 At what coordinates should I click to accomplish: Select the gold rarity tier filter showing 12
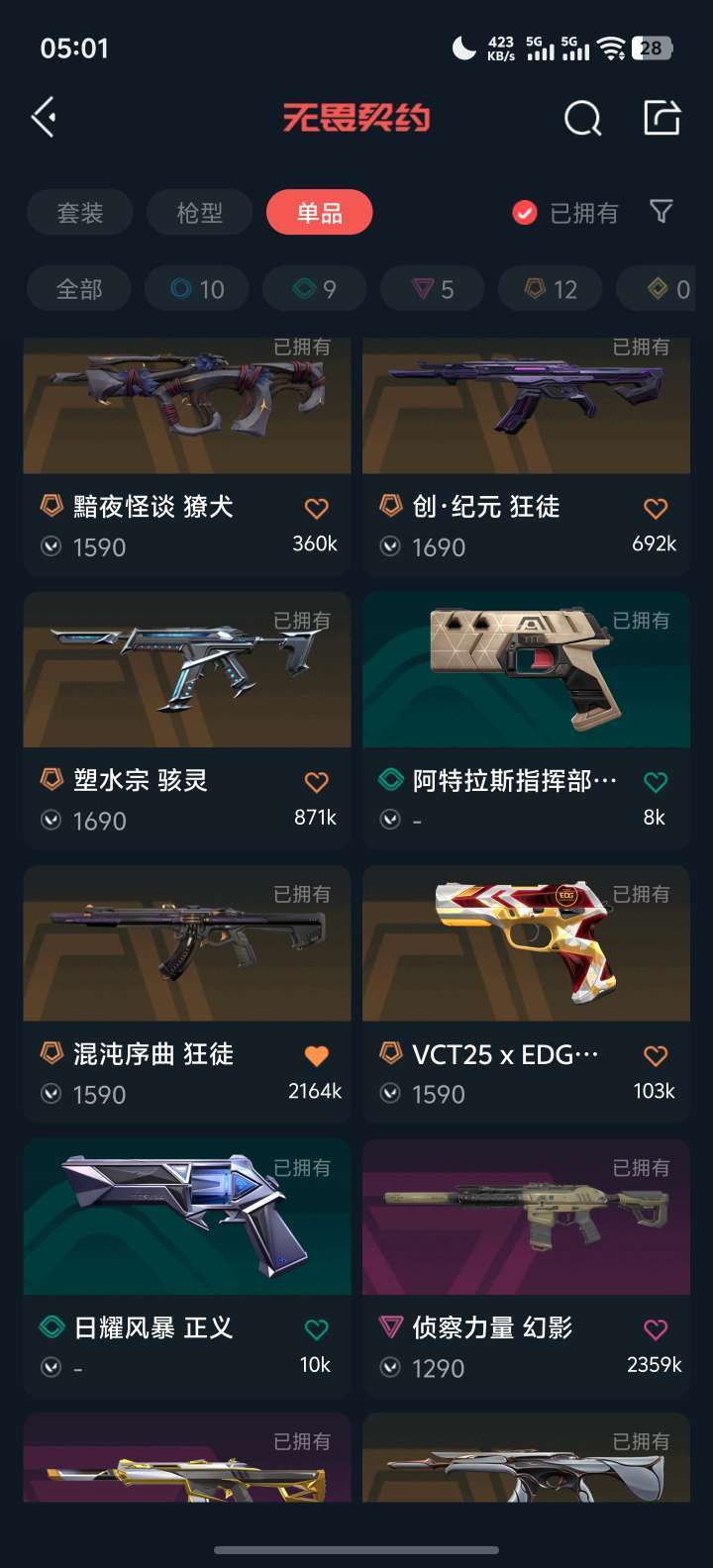[x=550, y=288]
